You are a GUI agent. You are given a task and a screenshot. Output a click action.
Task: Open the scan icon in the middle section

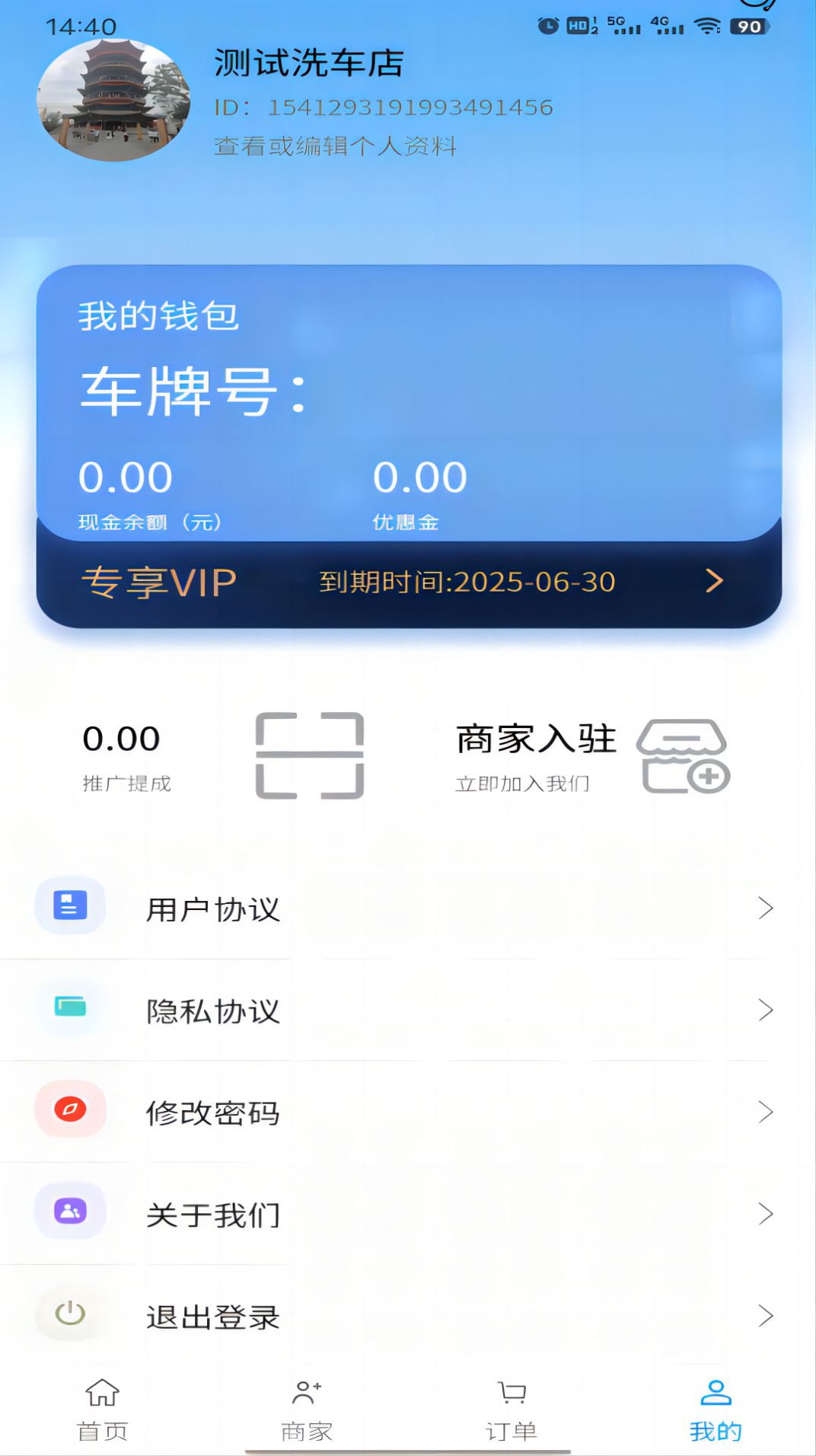(308, 755)
